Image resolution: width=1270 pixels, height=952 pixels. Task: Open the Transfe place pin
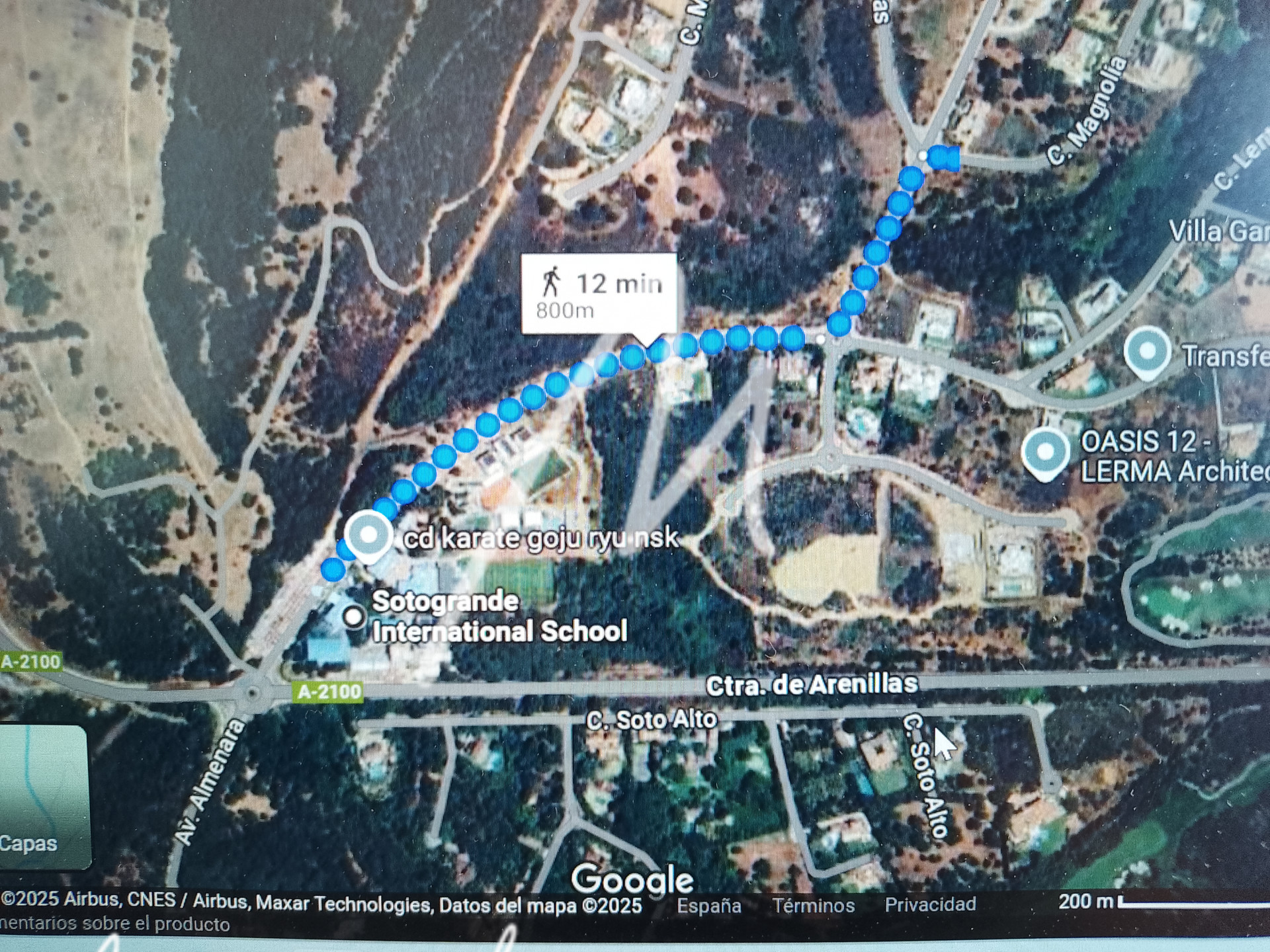click(x=1146, y=352)
